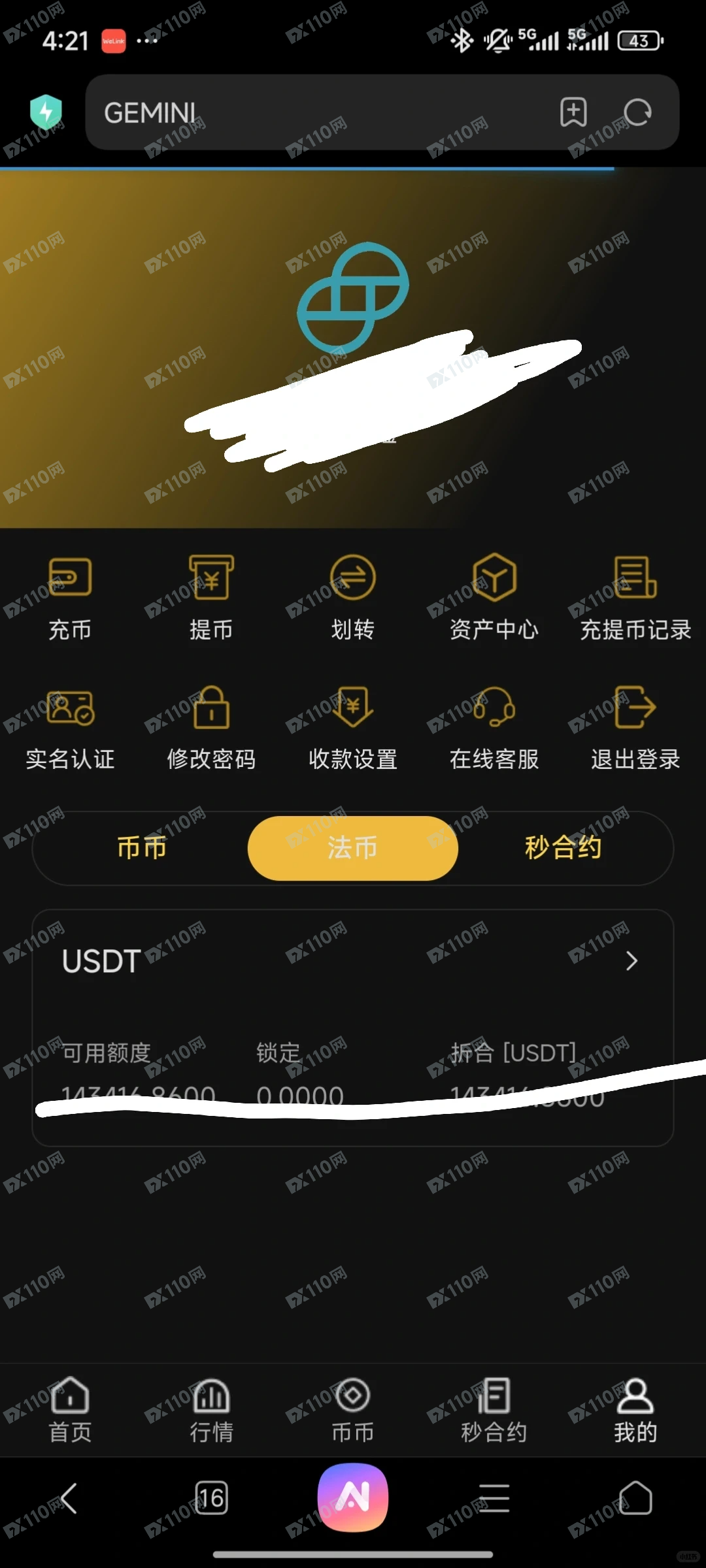The width and height of the screenshot is (706, 1568).
Task: Tap 退出登录 to log out
Action: [x=635, y=727]
